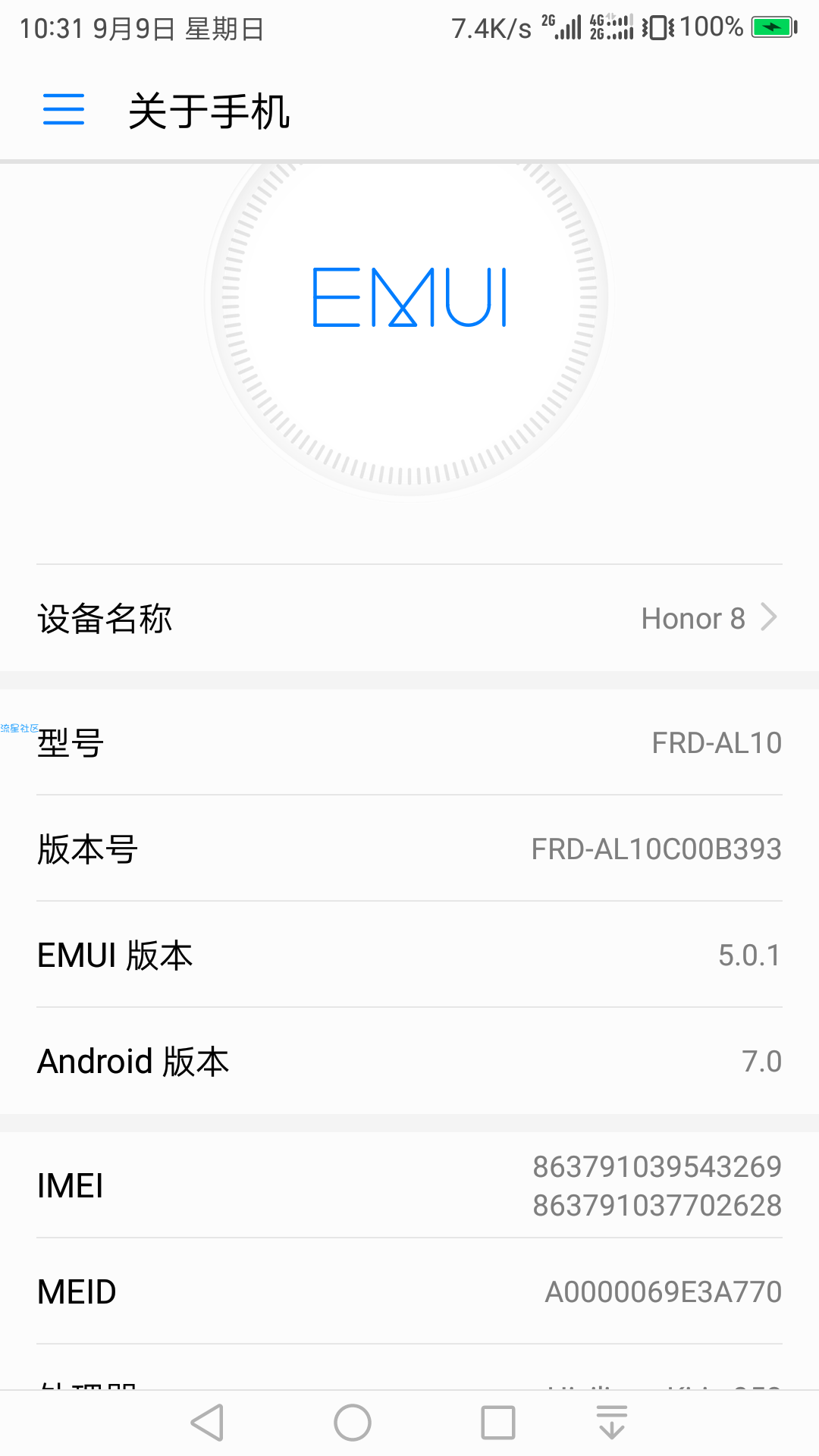Image resolution: width=819 pixels, height=1456 pixels.
Task: Tap the 版本号 build number row
Action: coord(409,849)
